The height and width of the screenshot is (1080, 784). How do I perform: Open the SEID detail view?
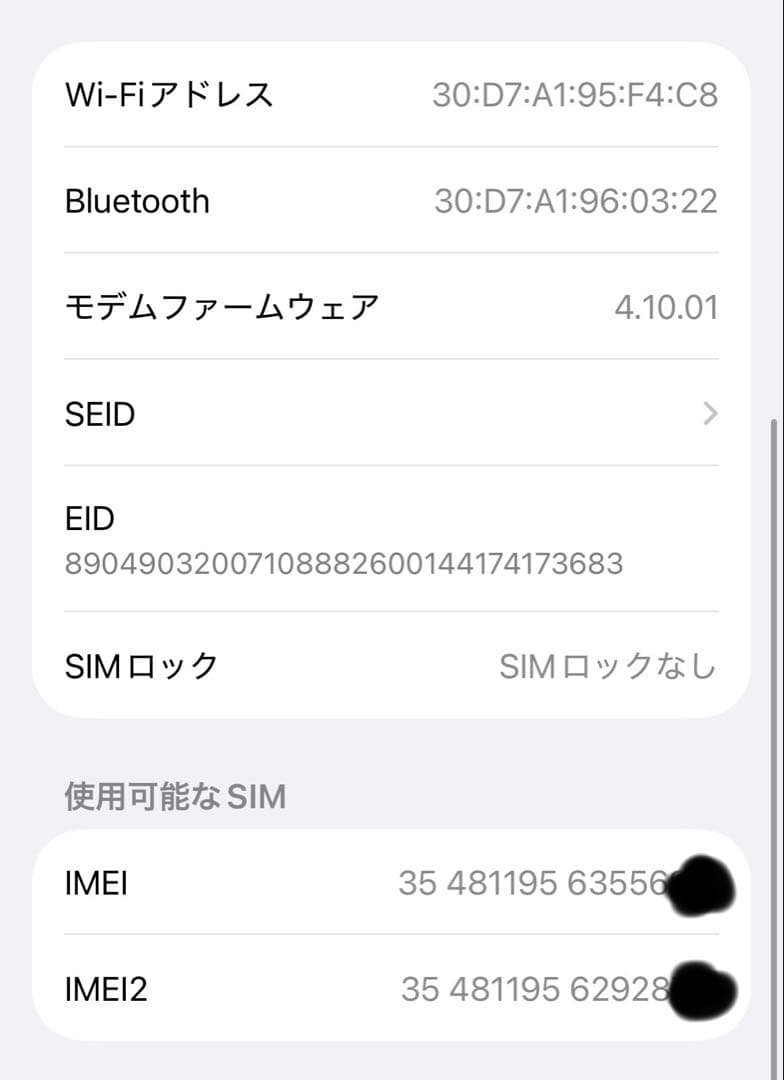tap(390, 413)
